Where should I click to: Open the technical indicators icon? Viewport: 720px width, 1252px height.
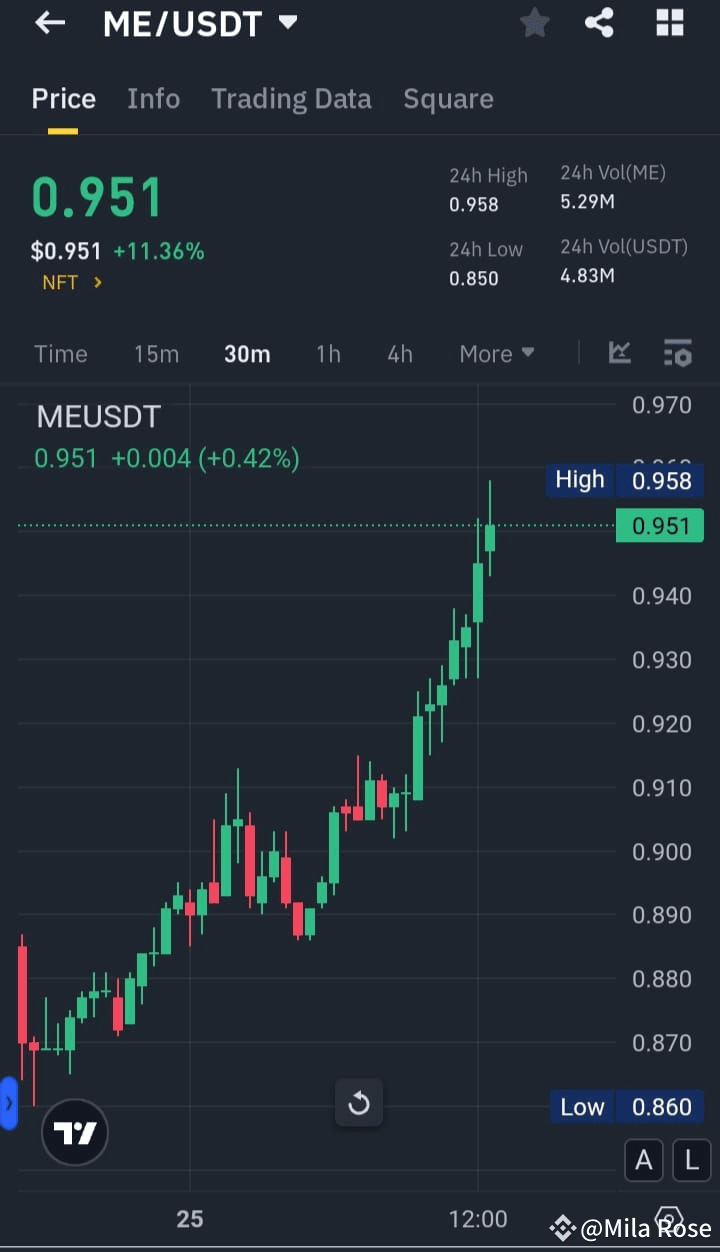pyautogui.click(x=620, y=353)
